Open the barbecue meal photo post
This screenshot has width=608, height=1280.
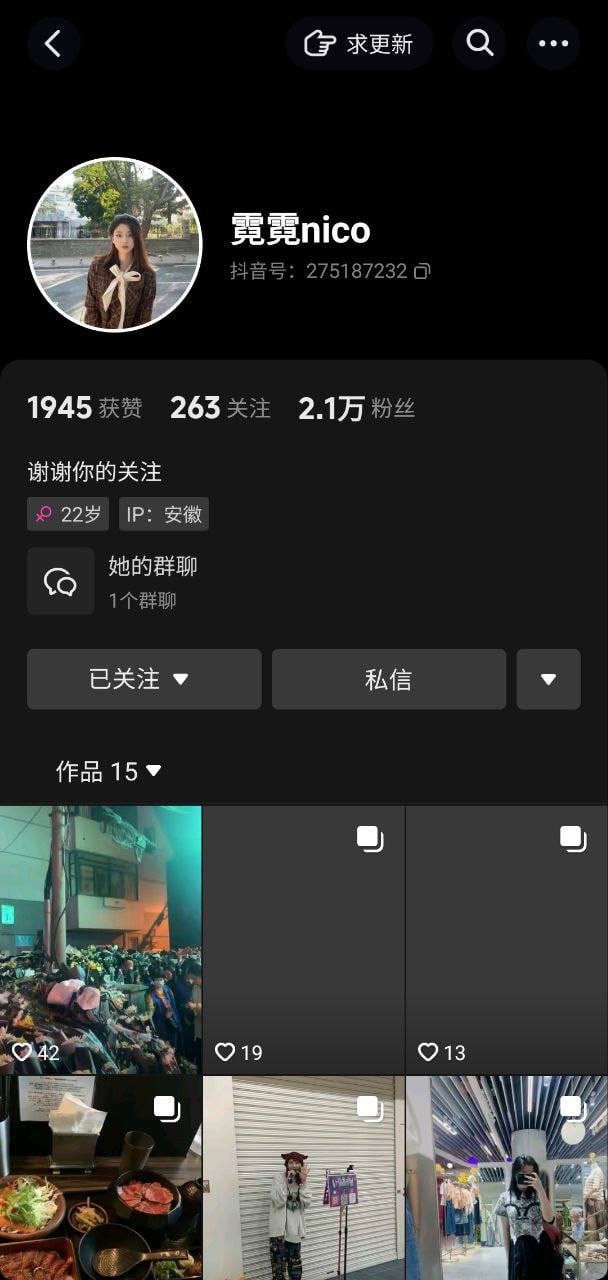(100, 1178)
